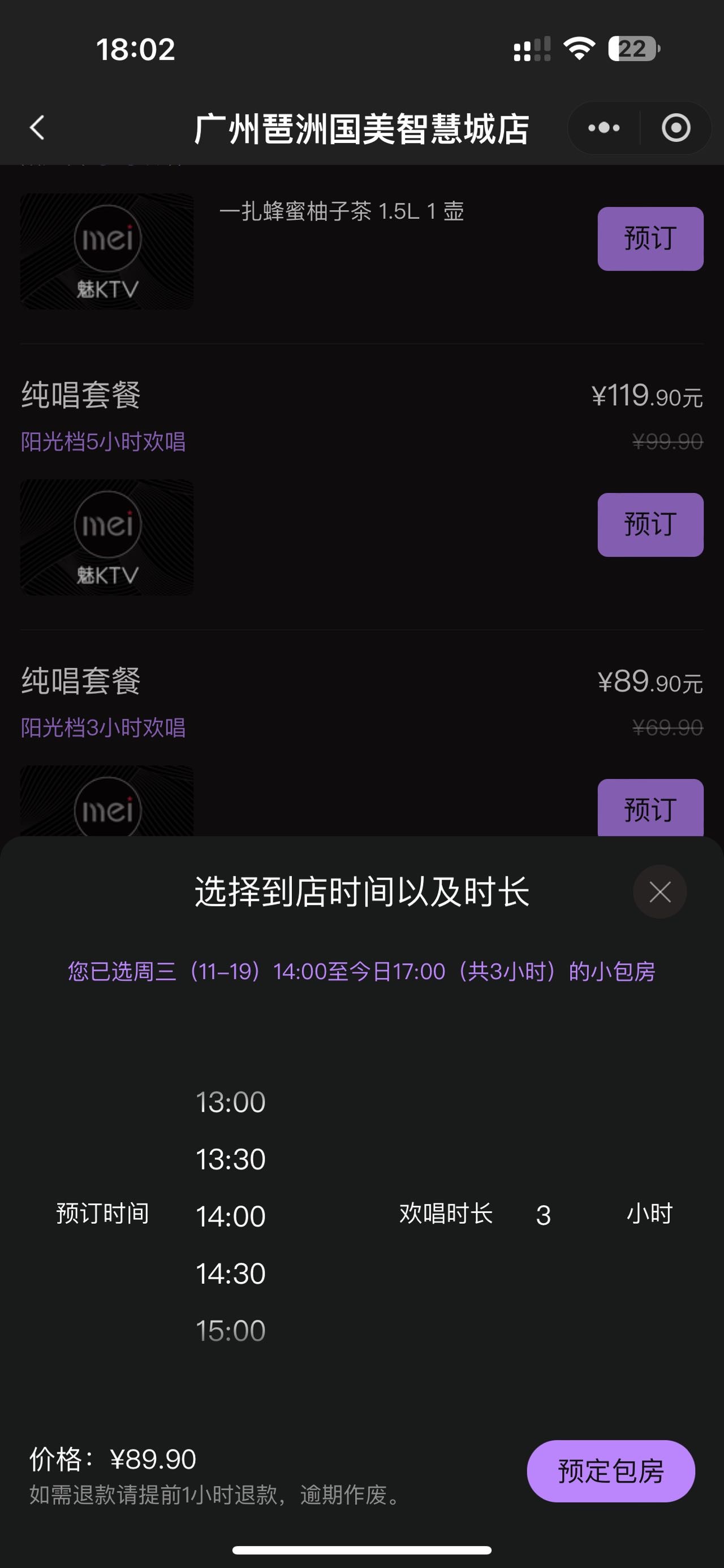Dismiss the time selection sheet
Screen dimensions: 724x1568
[x=660, y=892]
